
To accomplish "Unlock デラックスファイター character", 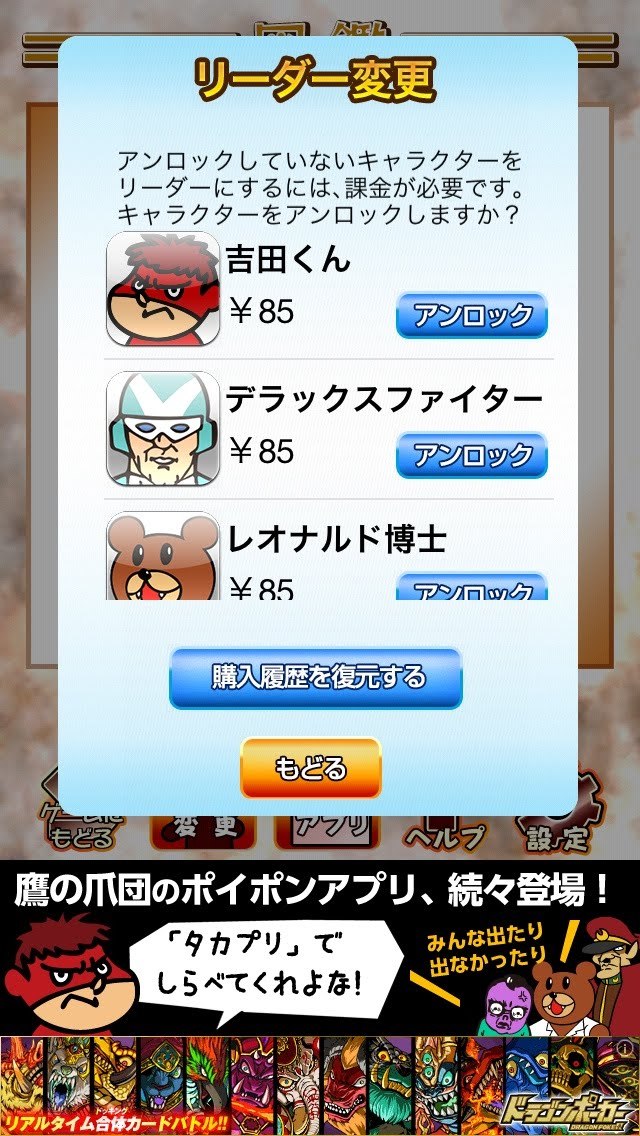I will (472, 456).
